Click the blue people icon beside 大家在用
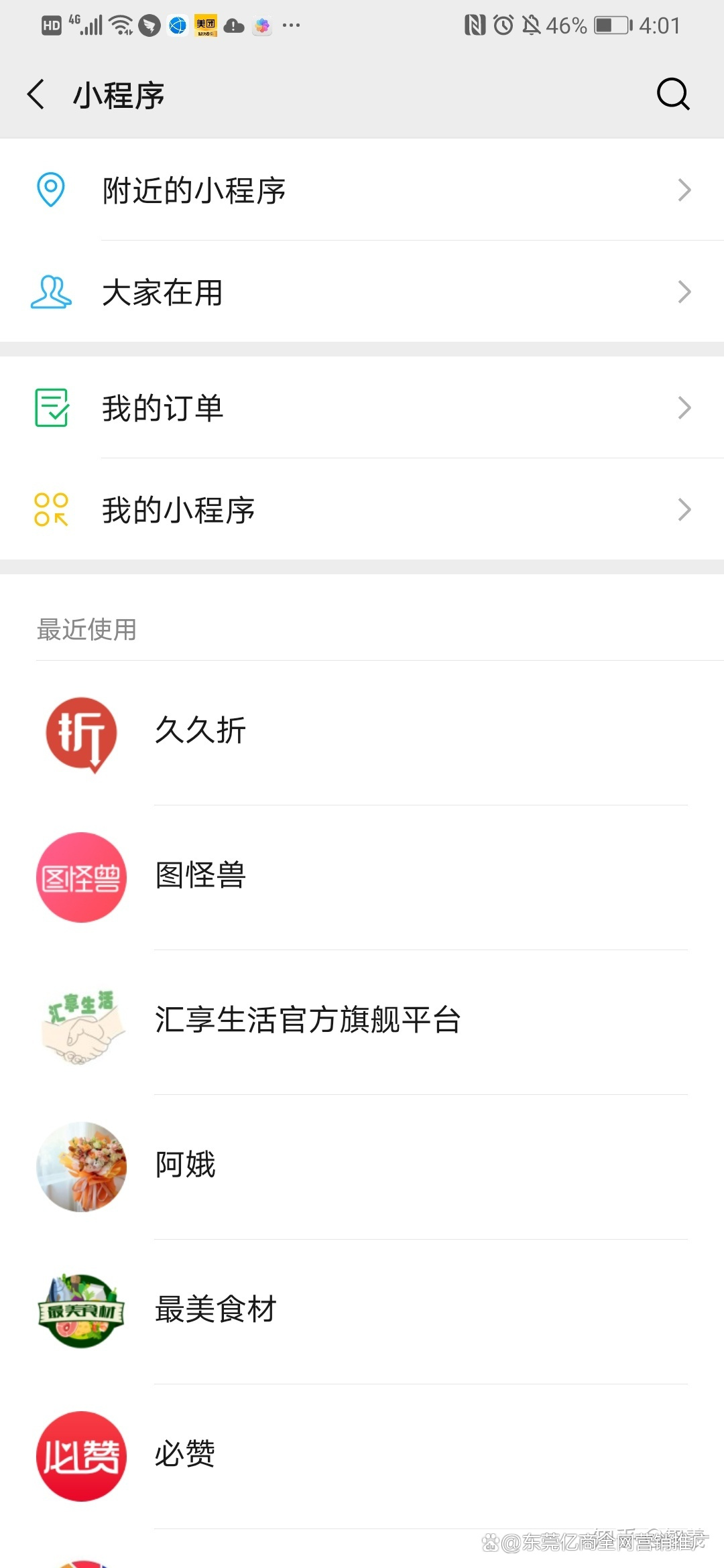This screenshot has height=1568, width=724. [x=51, y=291]
